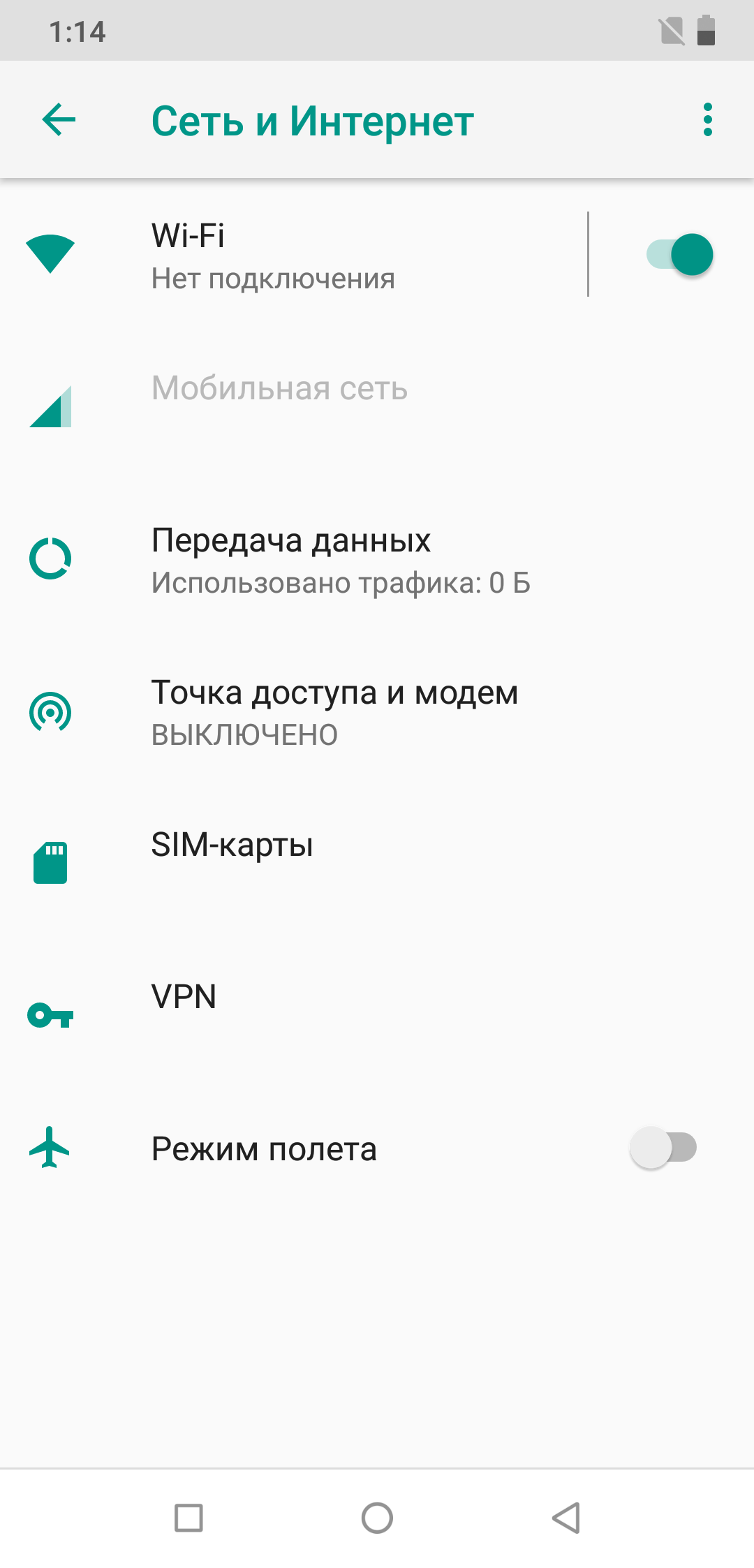Open the three-dot overflow menu
This screenshot has width=754, height=1568.
(x=708, y=119)
